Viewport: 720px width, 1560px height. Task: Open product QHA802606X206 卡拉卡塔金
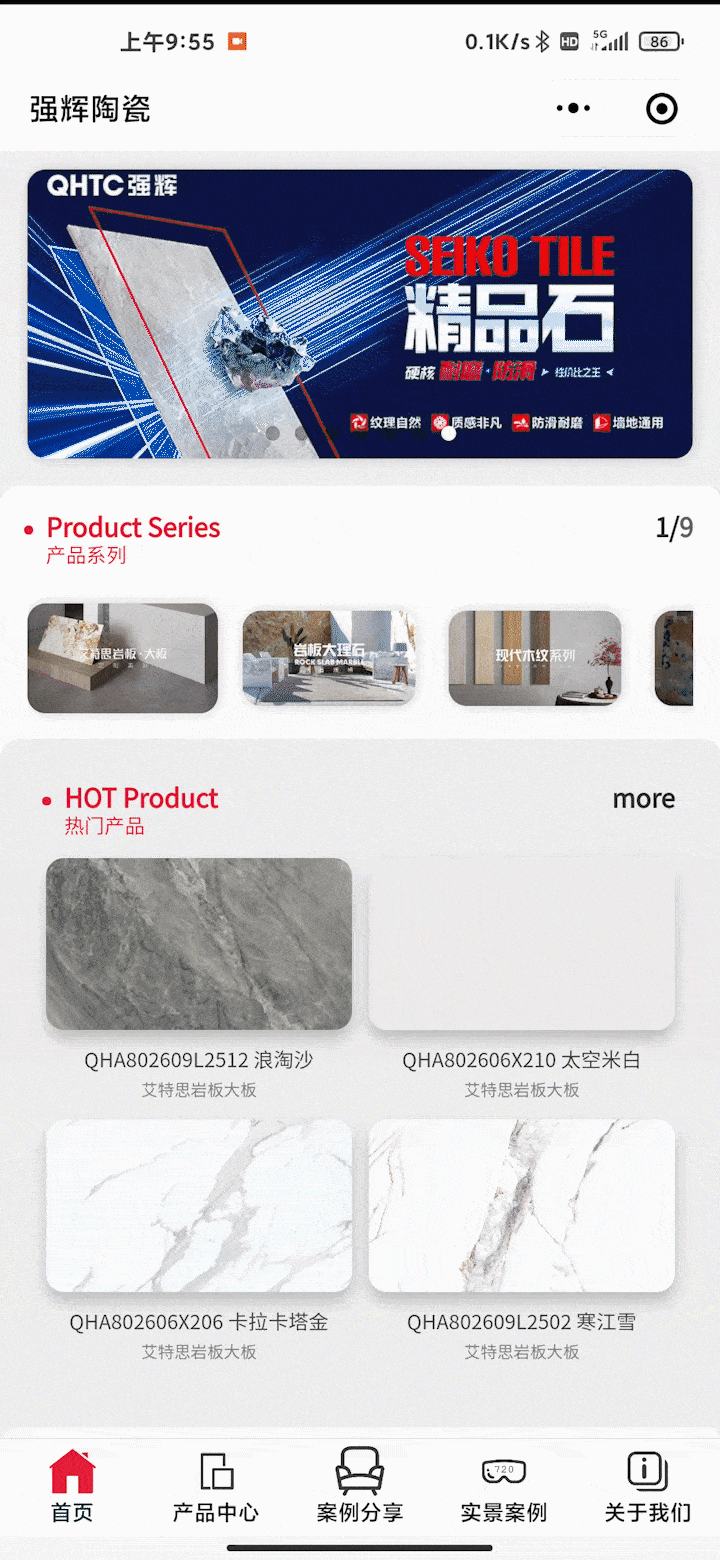pyautogui.click(x=199, y=1205)
